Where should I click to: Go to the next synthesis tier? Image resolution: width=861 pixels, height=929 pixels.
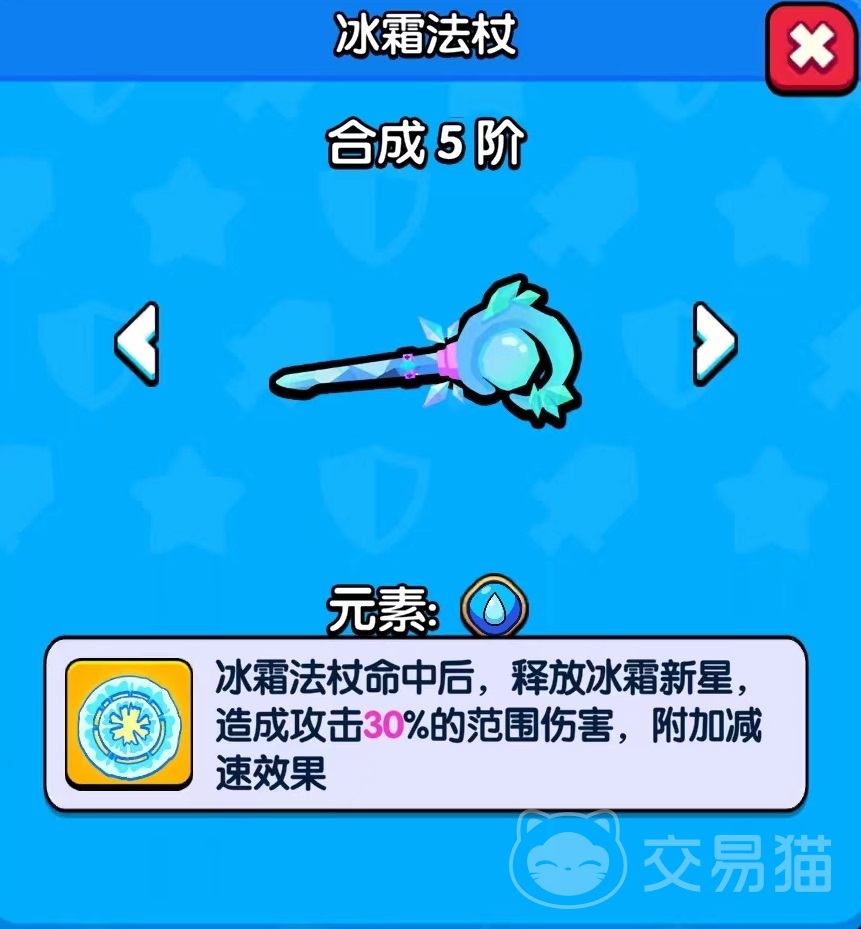point(714,343)
